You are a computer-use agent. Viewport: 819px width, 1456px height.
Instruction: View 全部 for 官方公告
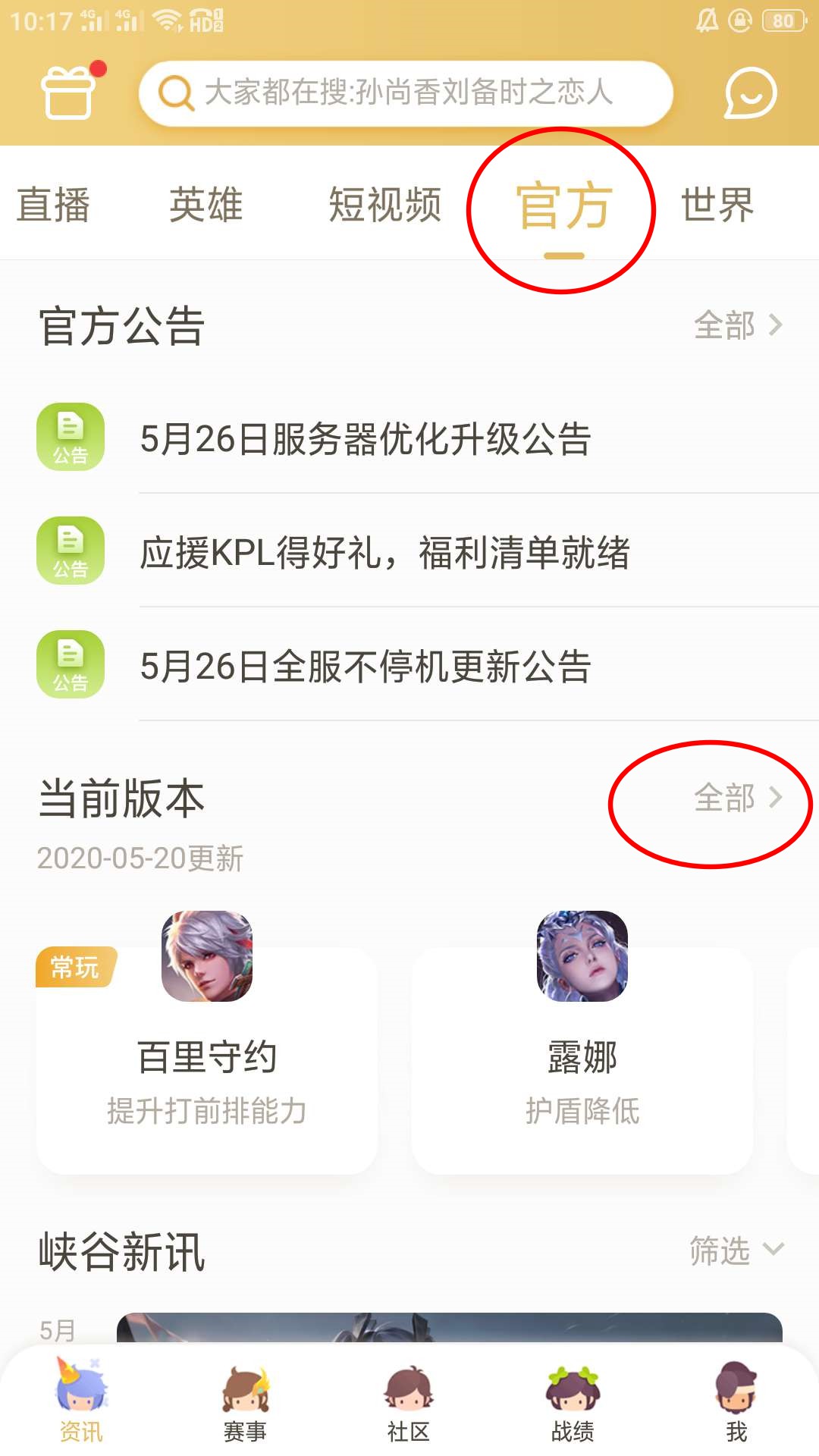[737, 325]
